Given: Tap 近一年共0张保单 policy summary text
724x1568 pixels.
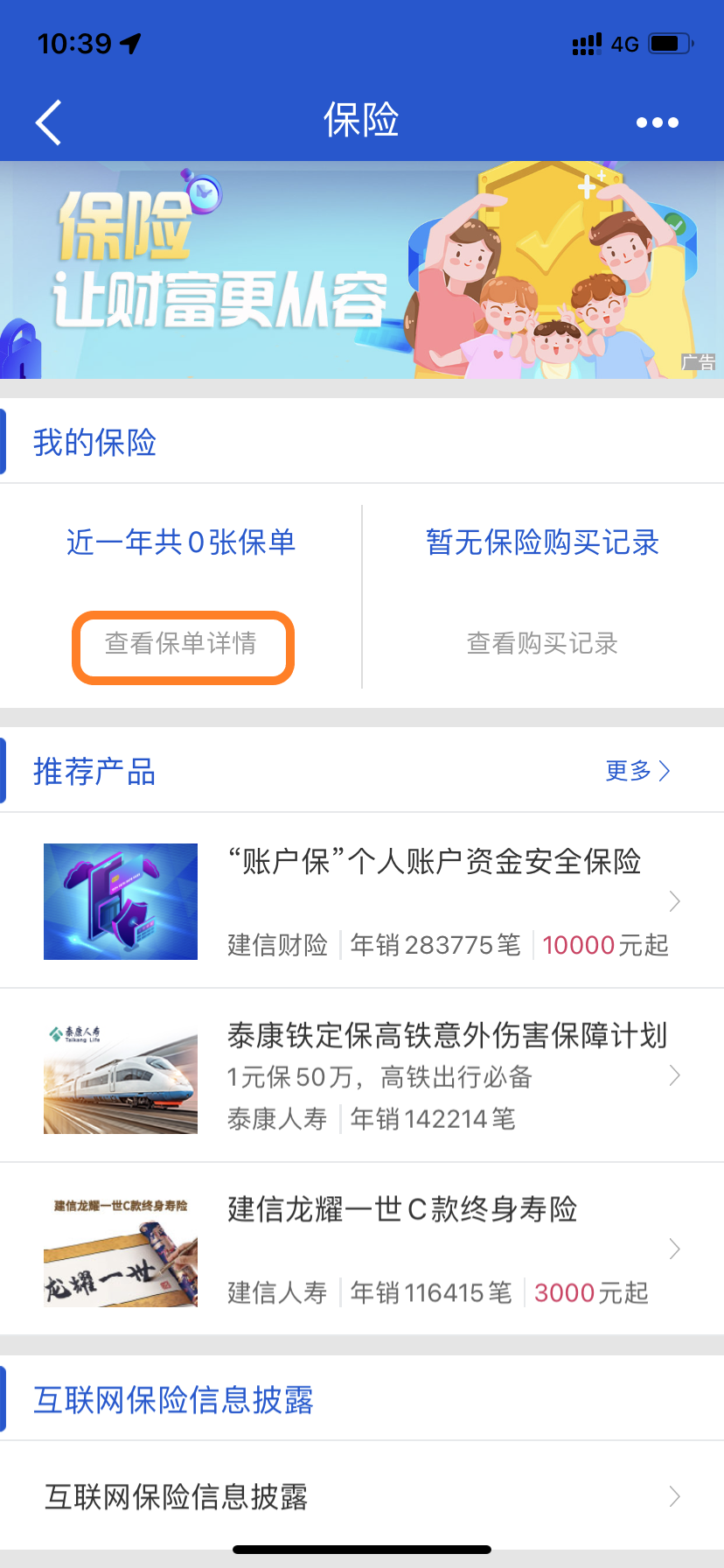Looking at the screenshot, I should 182,542.
